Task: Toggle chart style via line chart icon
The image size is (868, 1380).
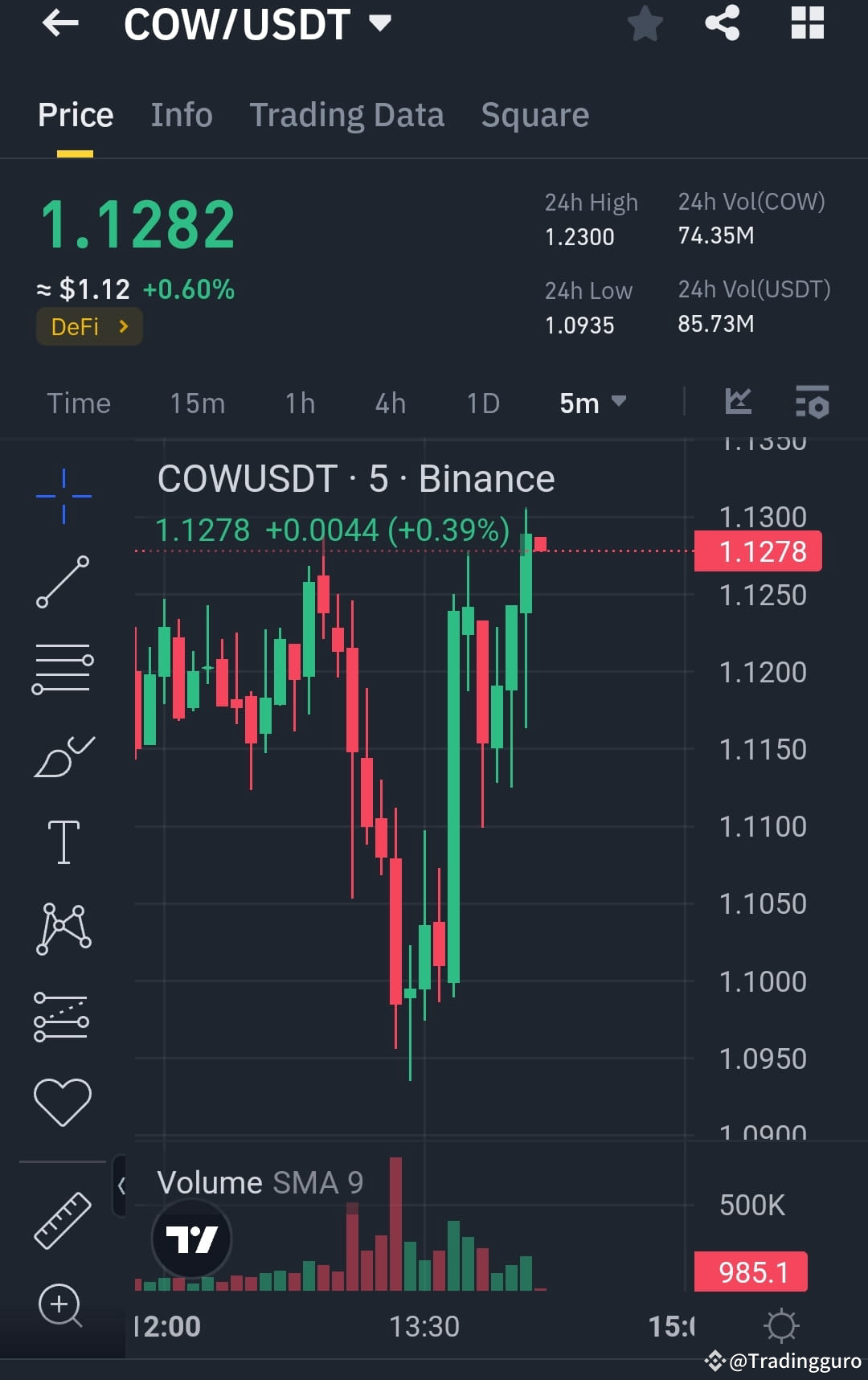Action: (739, 402)
